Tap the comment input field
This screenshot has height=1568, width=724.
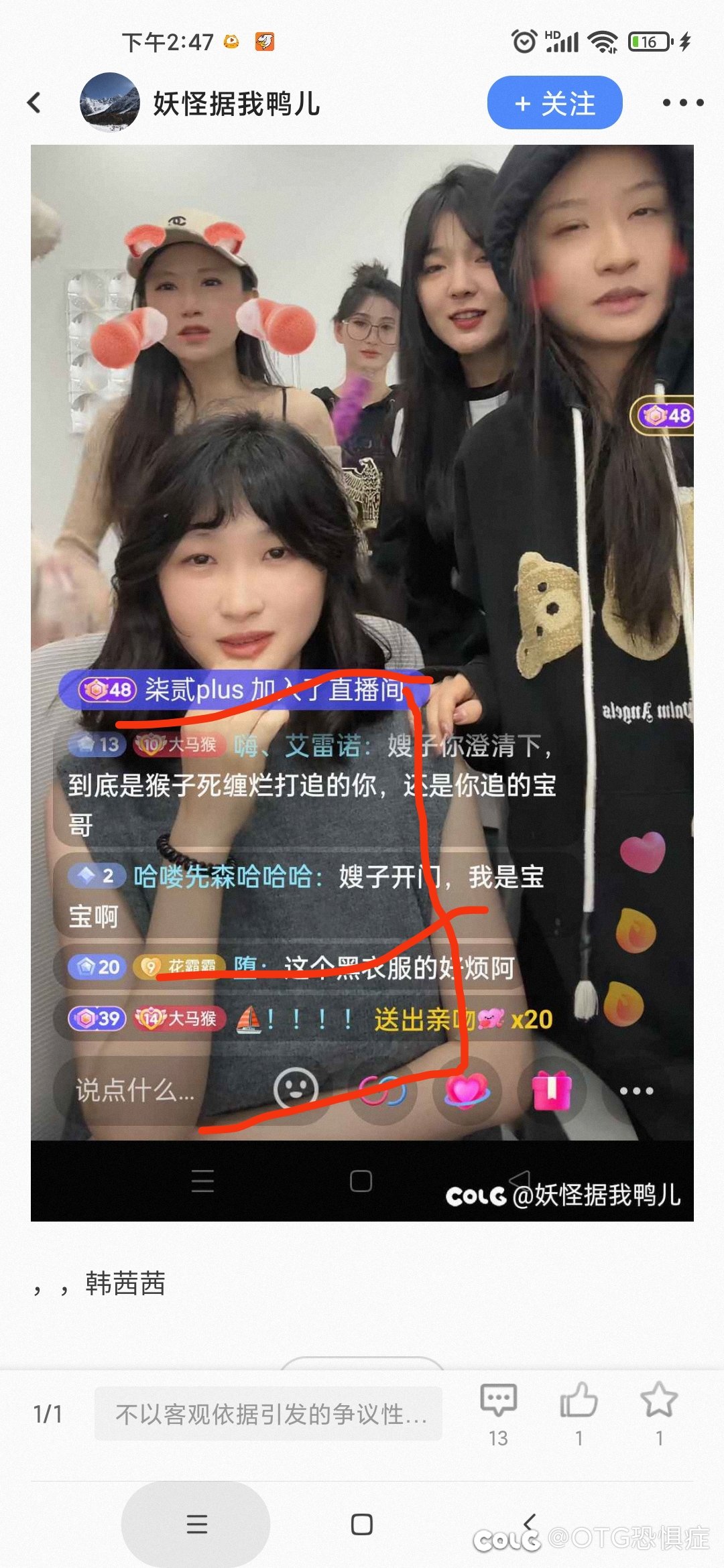coord(268,1414)
